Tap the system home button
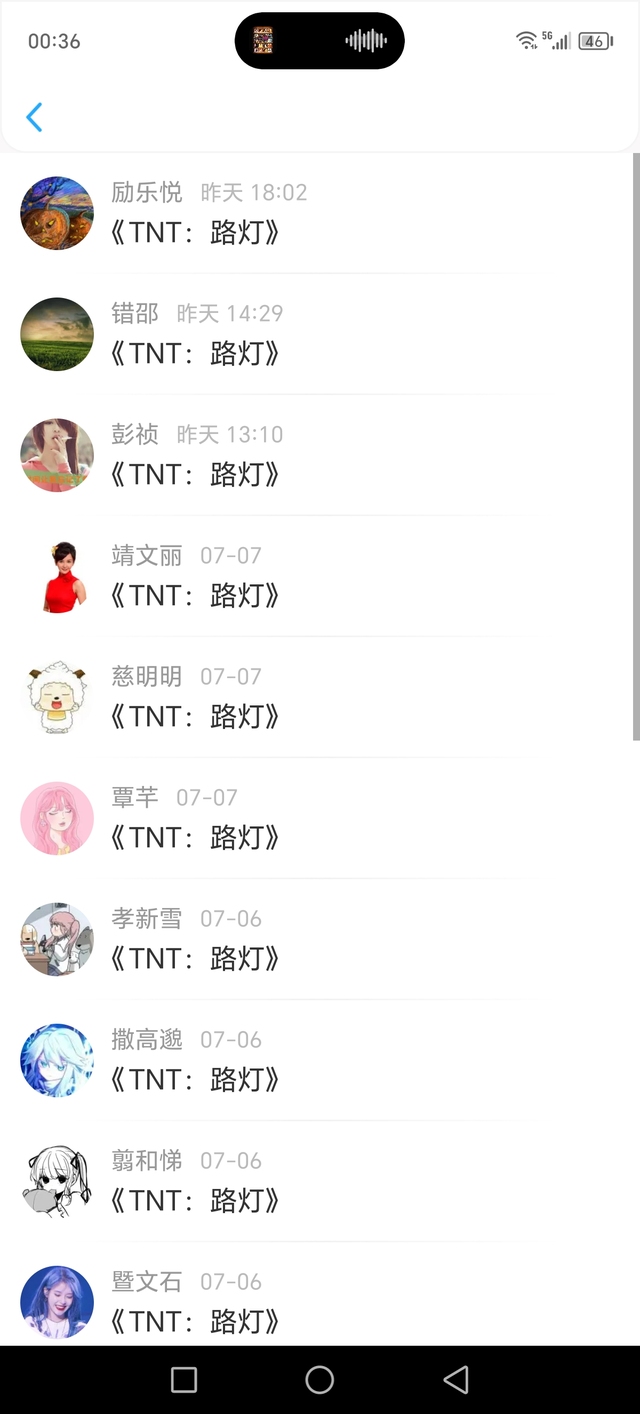The image size is (640, 1414). [x=320, y=1380]
